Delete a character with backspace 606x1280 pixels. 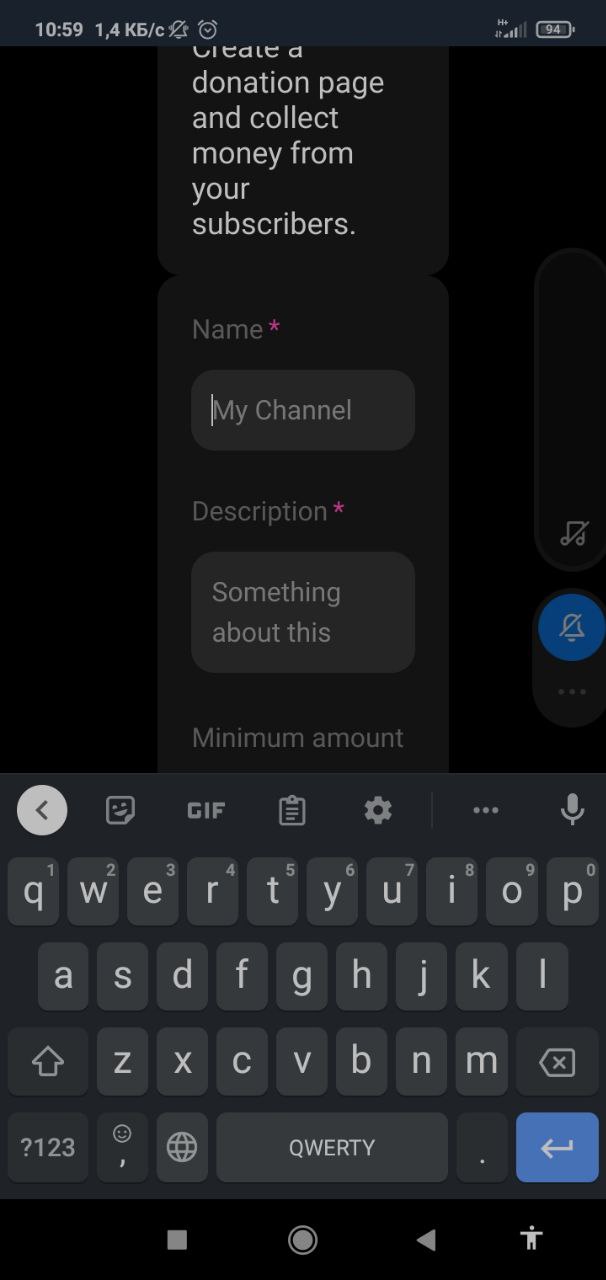point(557,1061)
